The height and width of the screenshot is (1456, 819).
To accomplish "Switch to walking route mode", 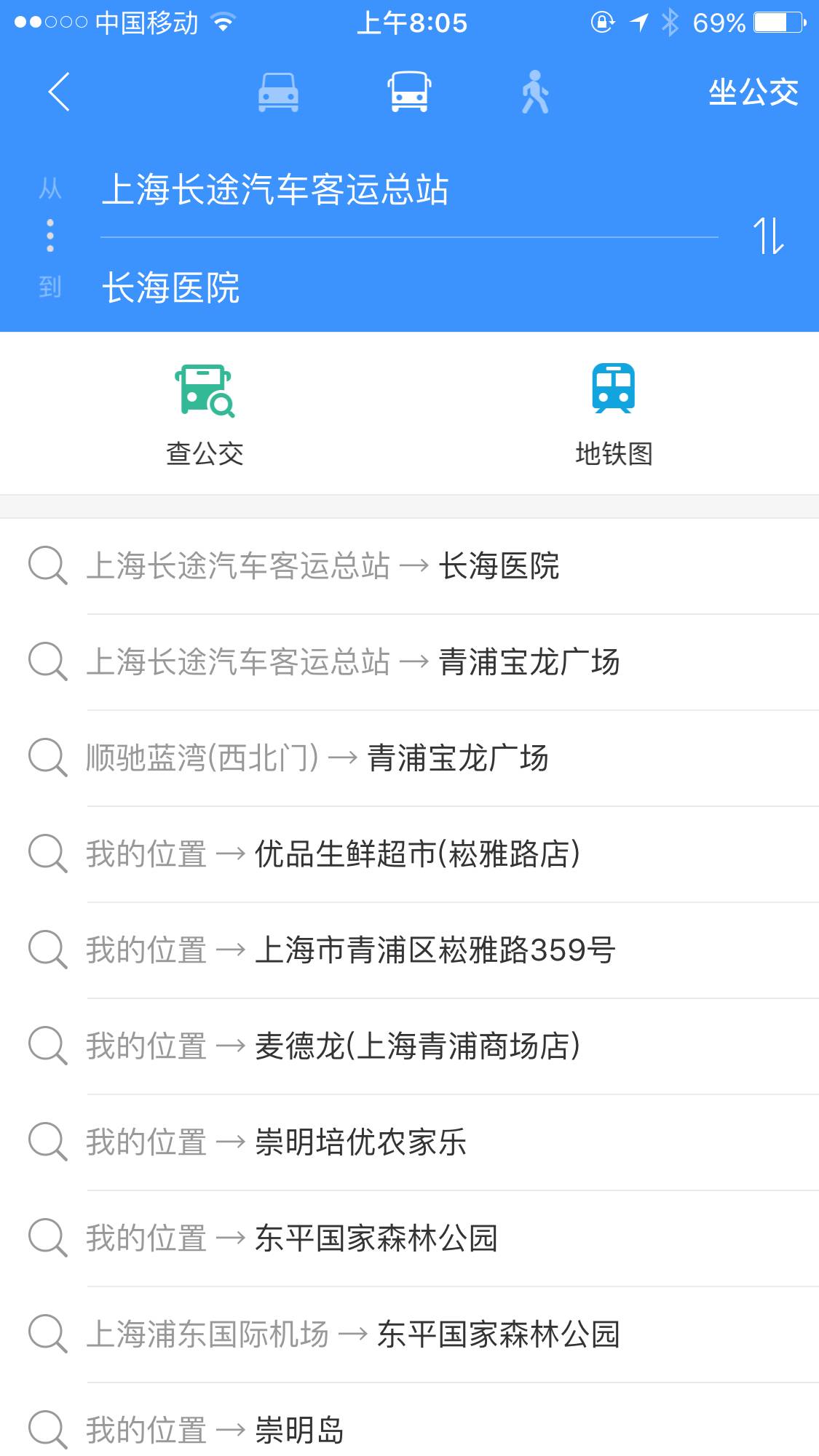I will (535, 92).
